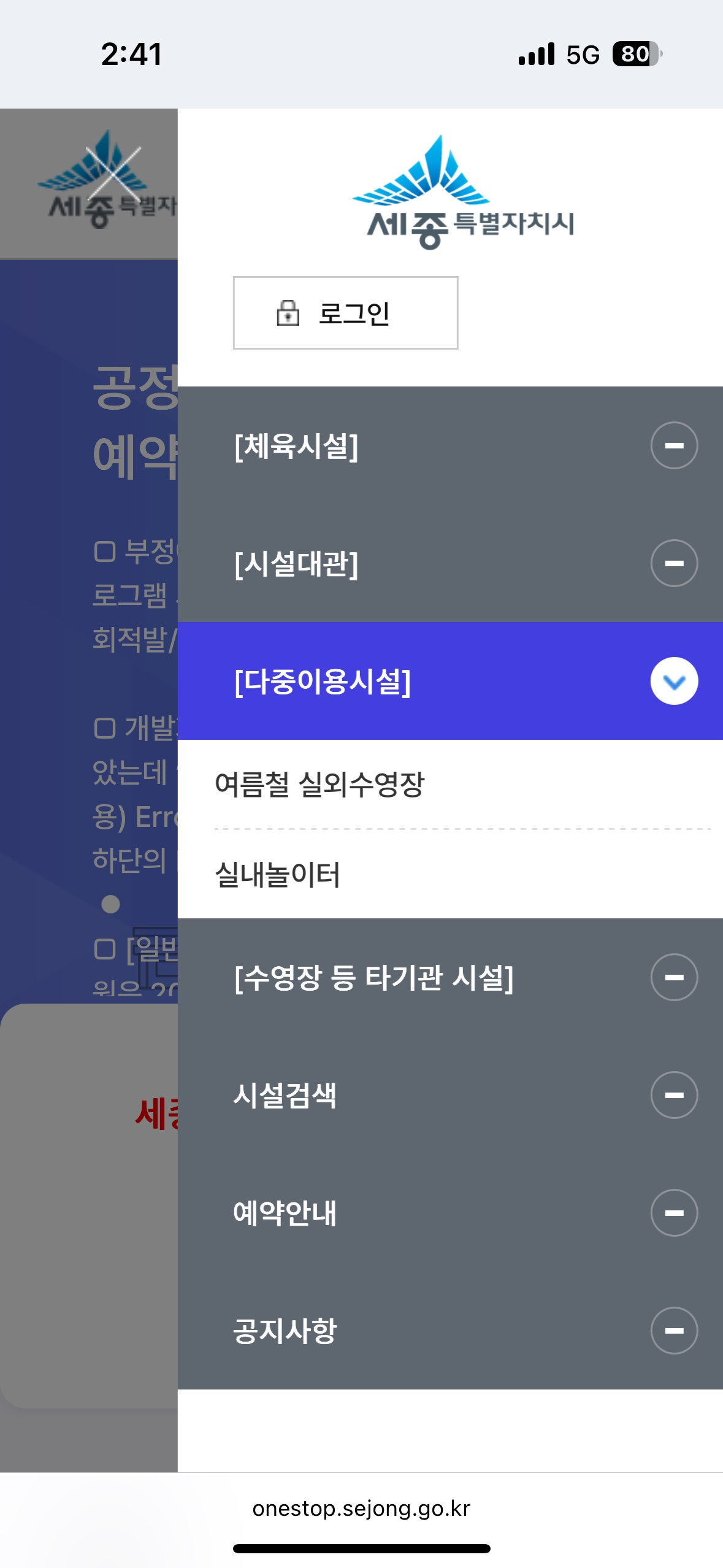Expand [수영장 등 타기관 시설] section

tap(450, 977)
